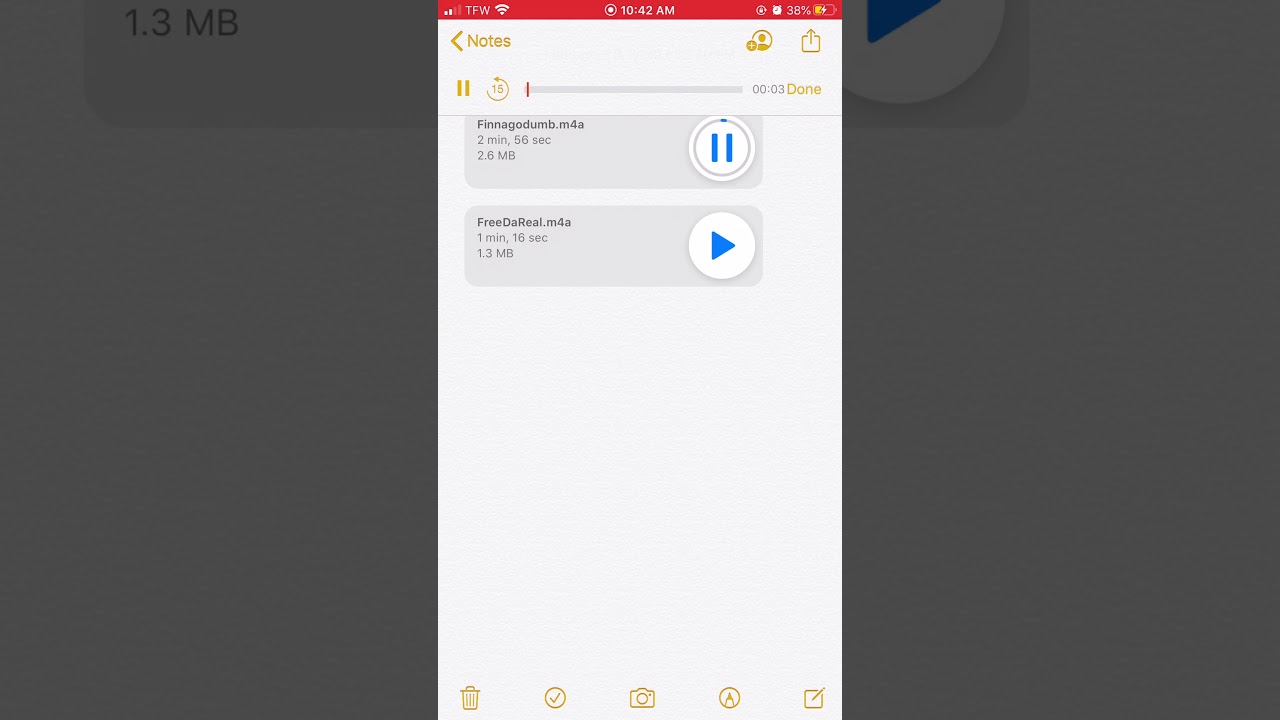Pause playback in the top audio bar

(x=463, y=89)
